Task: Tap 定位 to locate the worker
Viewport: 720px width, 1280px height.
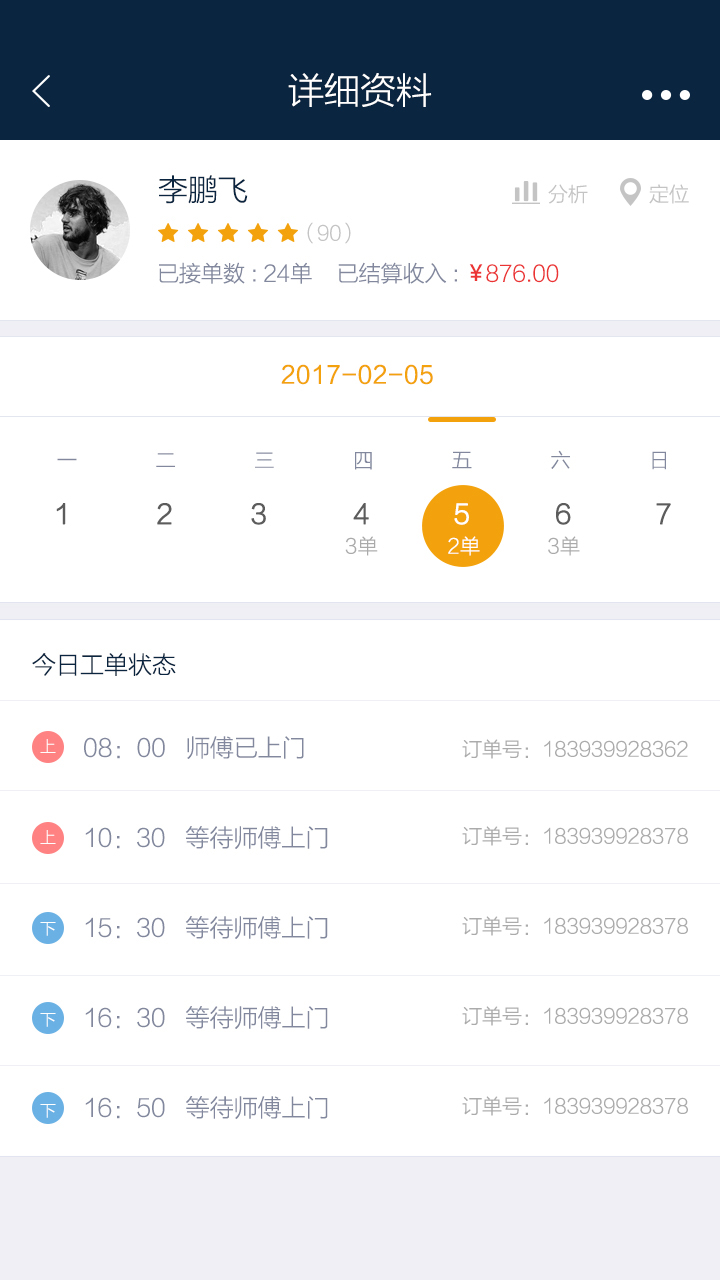Action: pyautogui.click(x=654, y=193)
